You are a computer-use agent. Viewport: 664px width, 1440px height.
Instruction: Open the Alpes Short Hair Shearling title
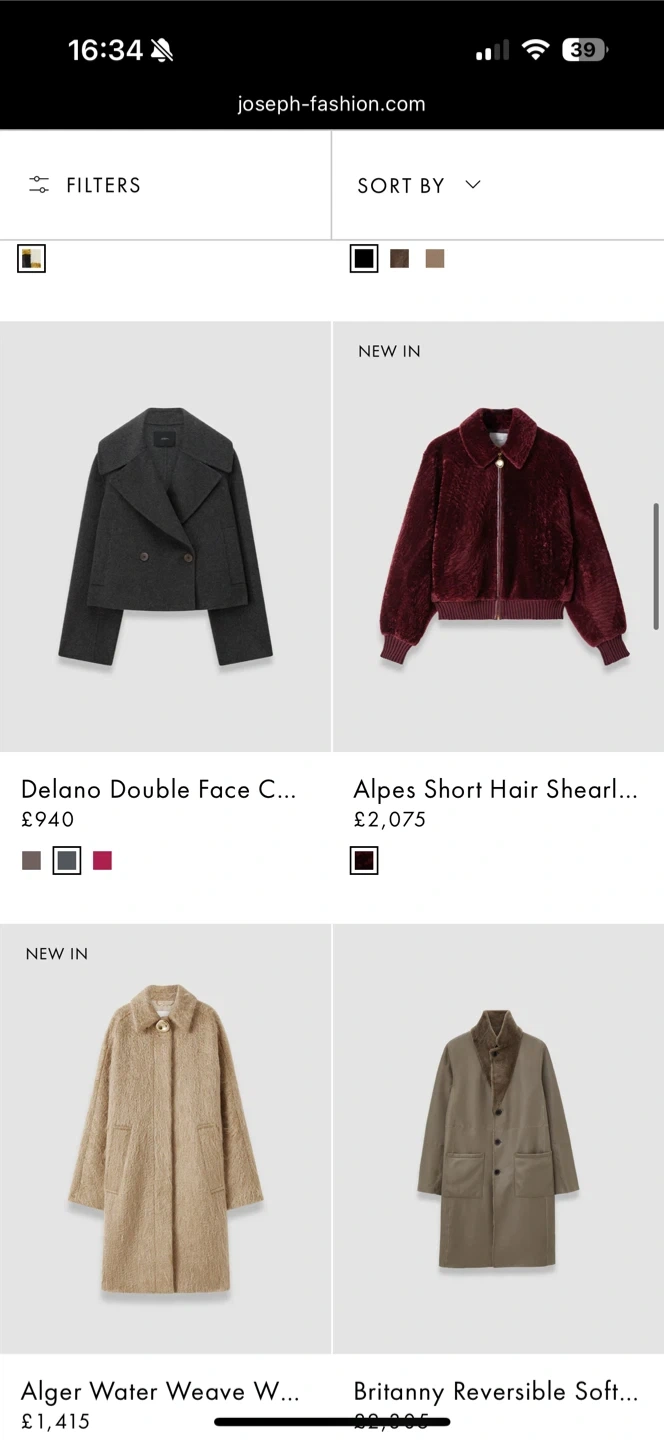pyautogui.click(x=495, y=789)
